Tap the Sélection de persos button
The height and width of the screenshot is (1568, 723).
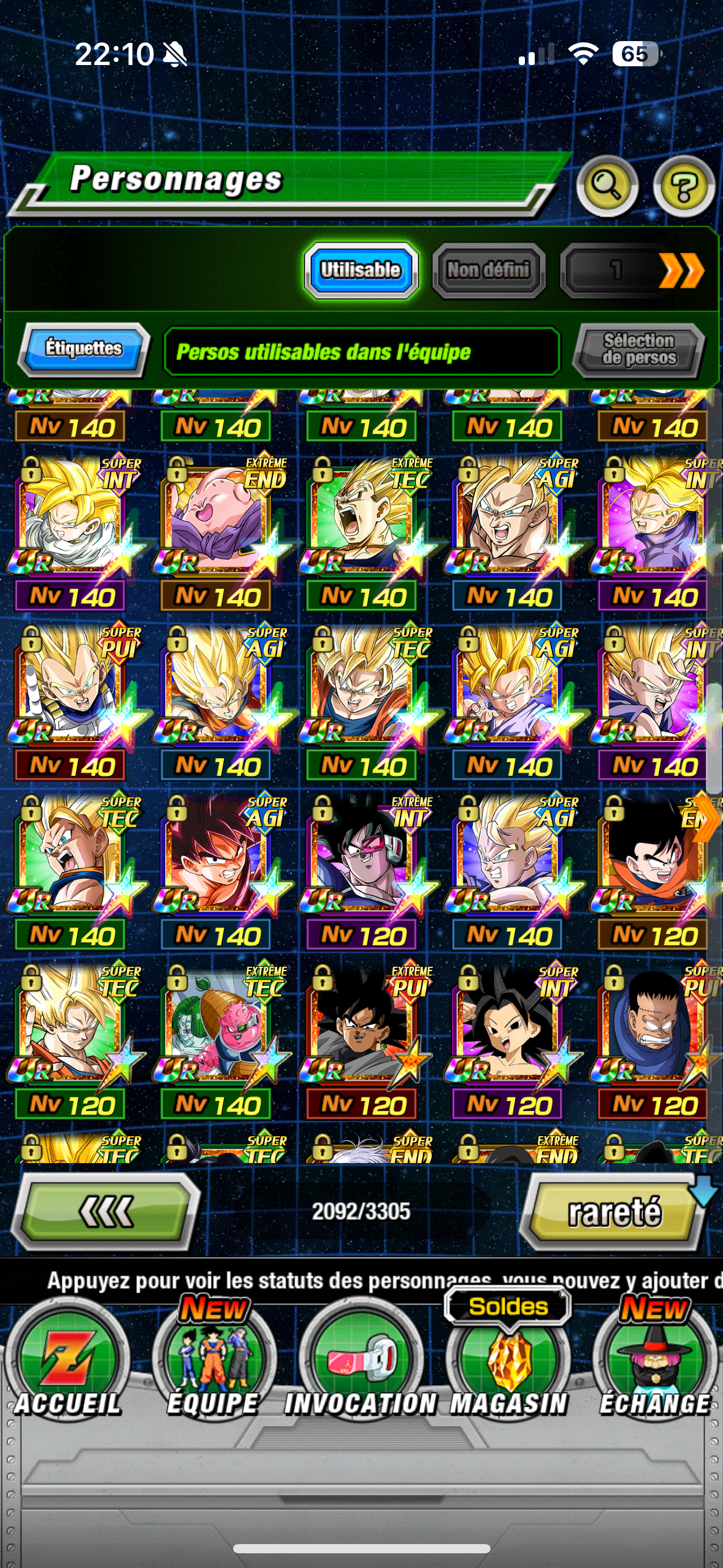[639, 350]
